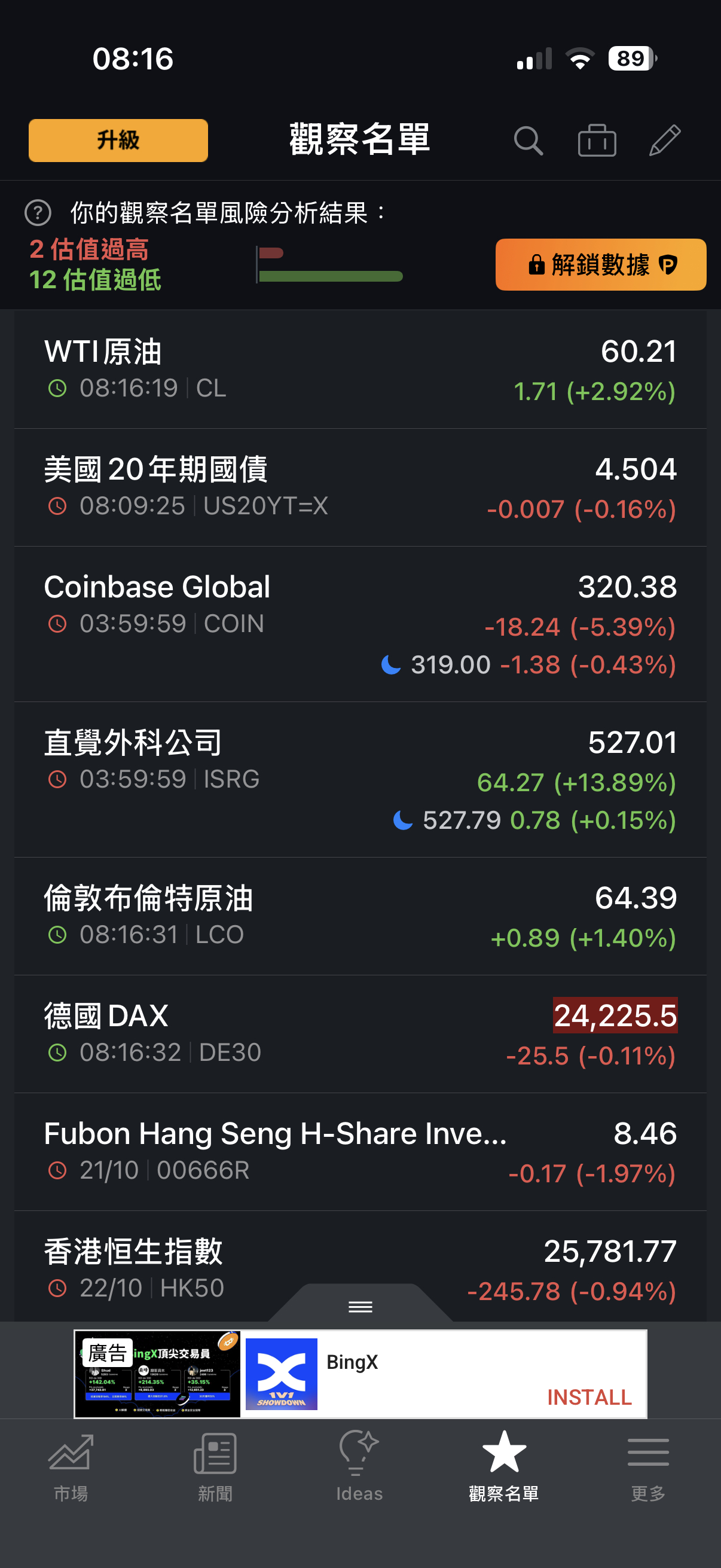Screen dimensions: 721x1568
Task: View Fubon Hang Seng H-Share details
Action: (x=360, y=1152)
